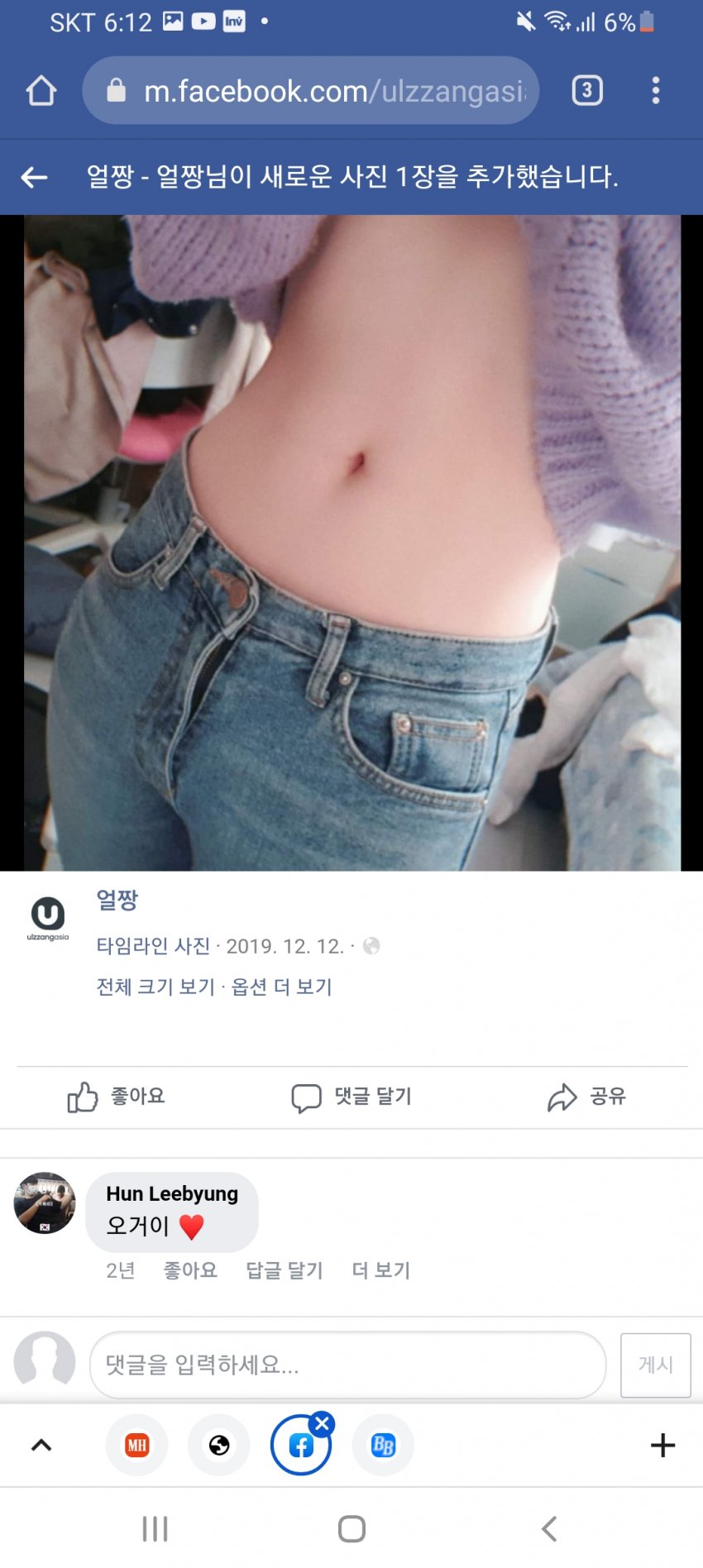View the photo in full size (전체 크기 보기)
Image resolution: width=703 pixels, height=1568 pixels.
[x=155, y=987]
